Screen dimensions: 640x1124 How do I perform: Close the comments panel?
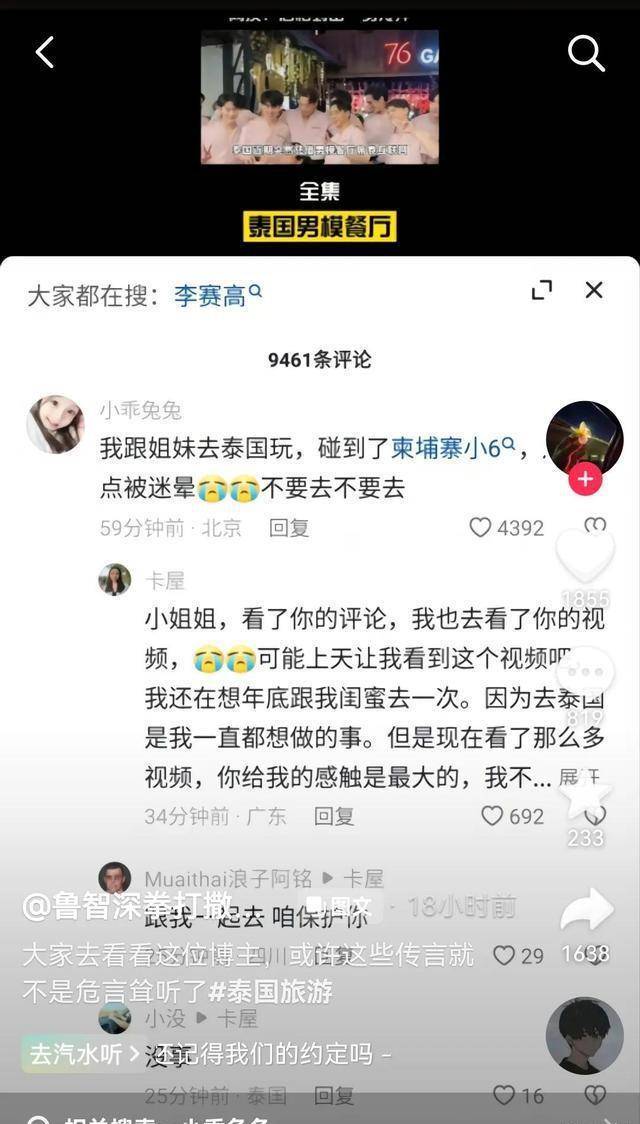coord(594,290)
